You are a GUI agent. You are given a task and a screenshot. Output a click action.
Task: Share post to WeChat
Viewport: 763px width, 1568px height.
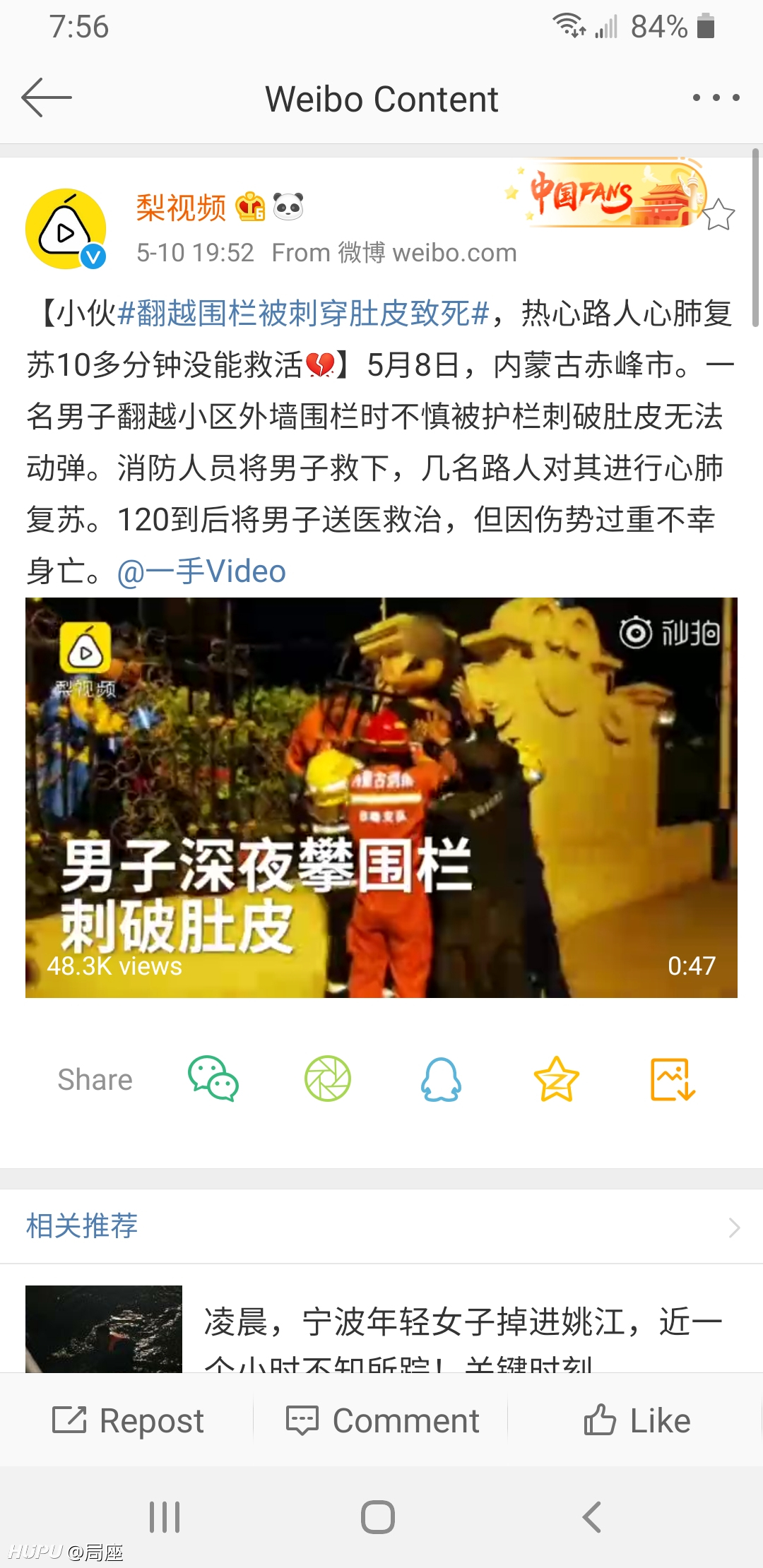coord(213,1079)
